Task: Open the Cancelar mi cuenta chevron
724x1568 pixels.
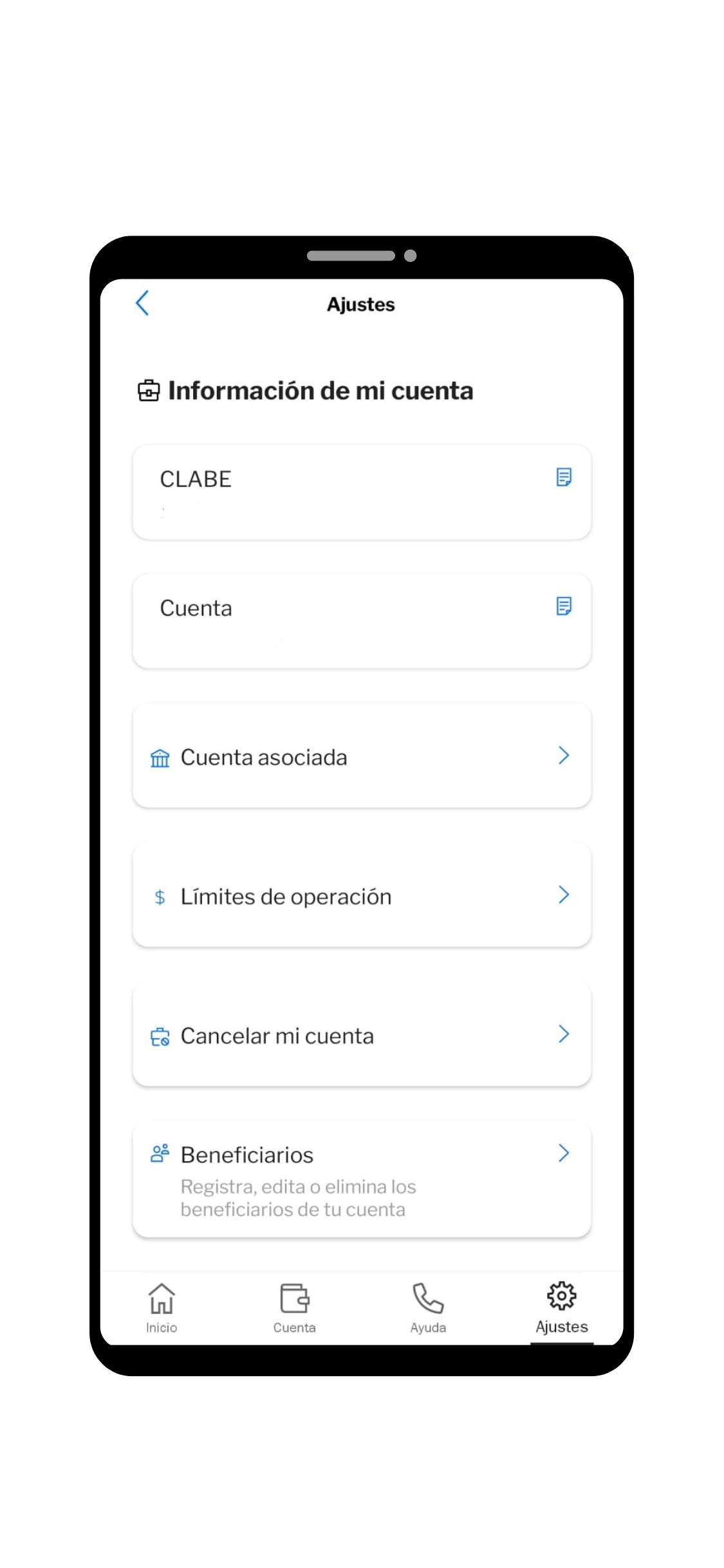Action: coord(564,1034)
